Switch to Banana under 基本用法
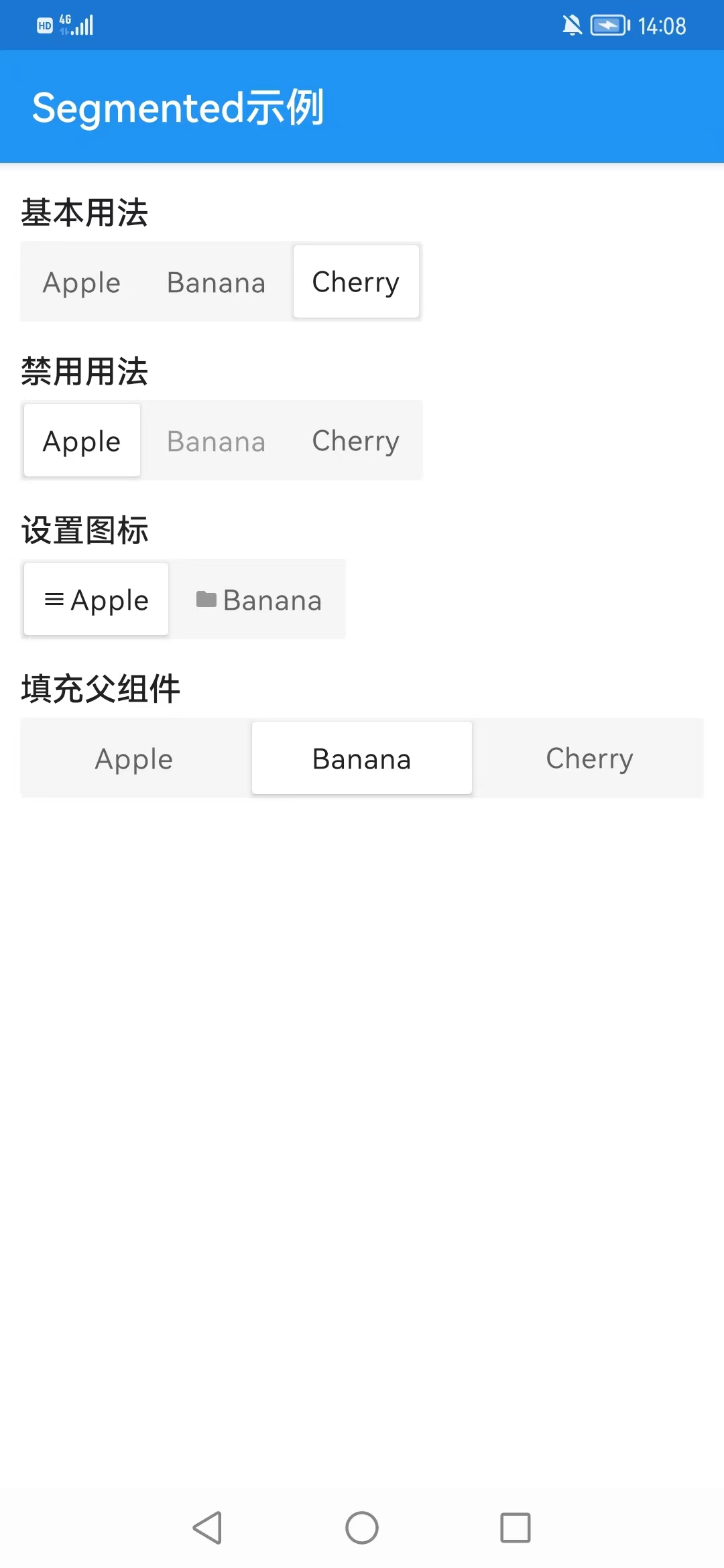The image size is (724, 1568). click(216, 282)
